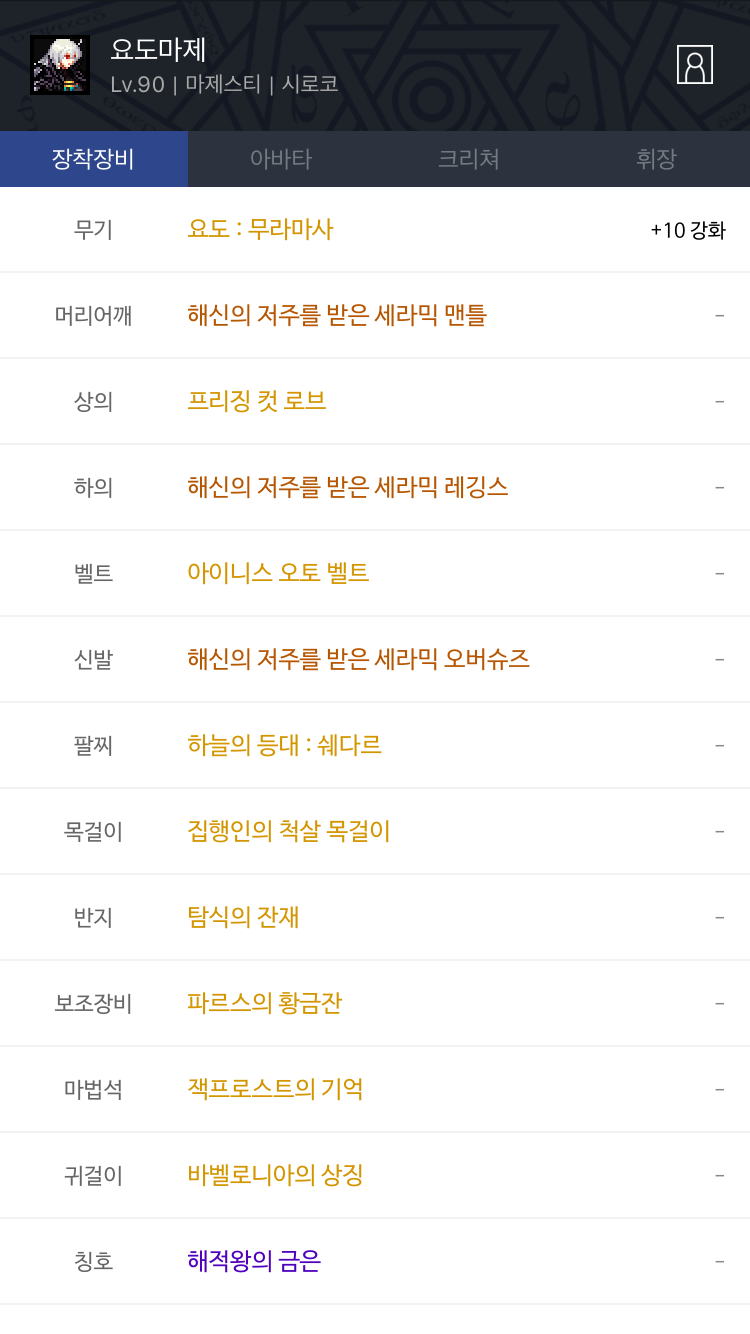Open necklace 집행인의 척살 목걸이
The width and height of the screenshot is (750, 1334).
289,831
